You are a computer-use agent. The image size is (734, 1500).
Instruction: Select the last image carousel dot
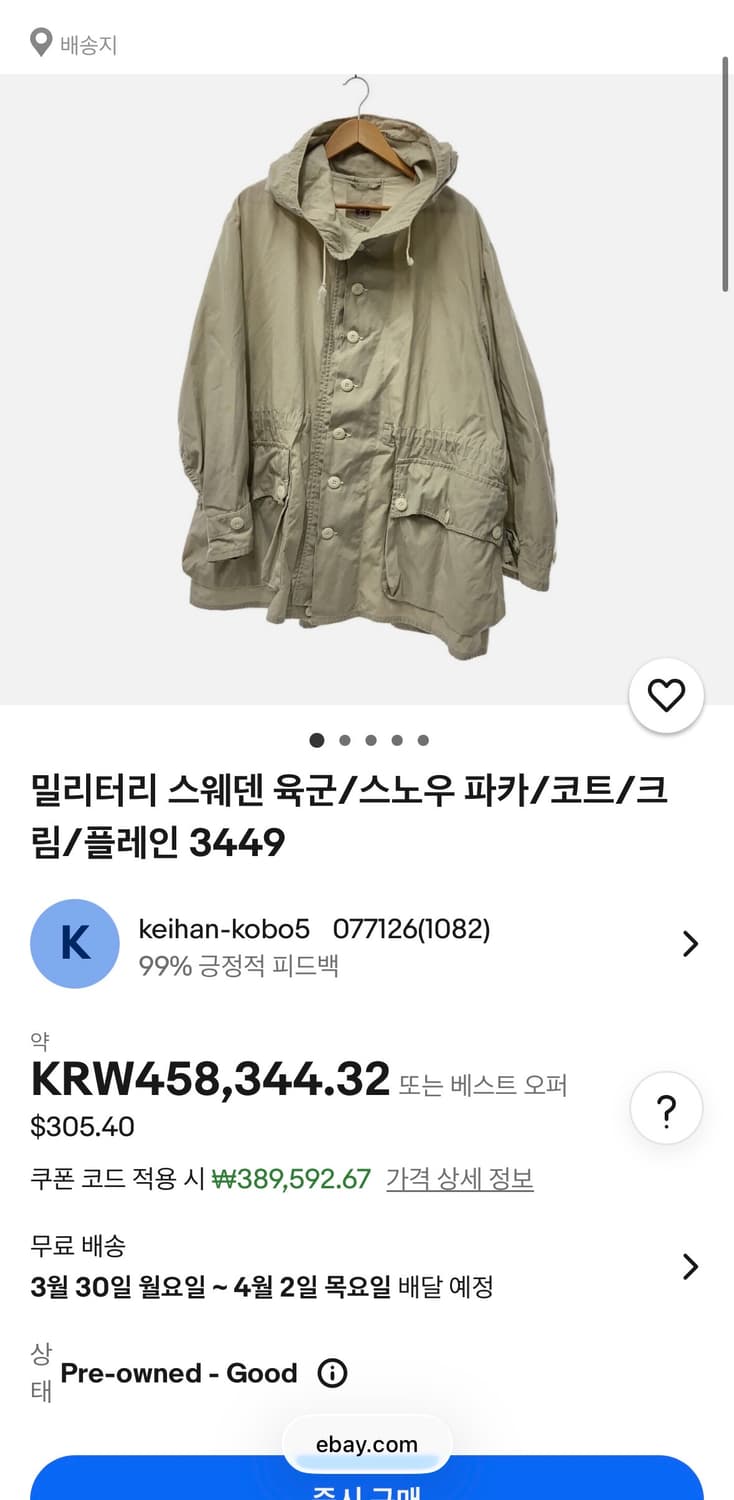pos(424,740)
